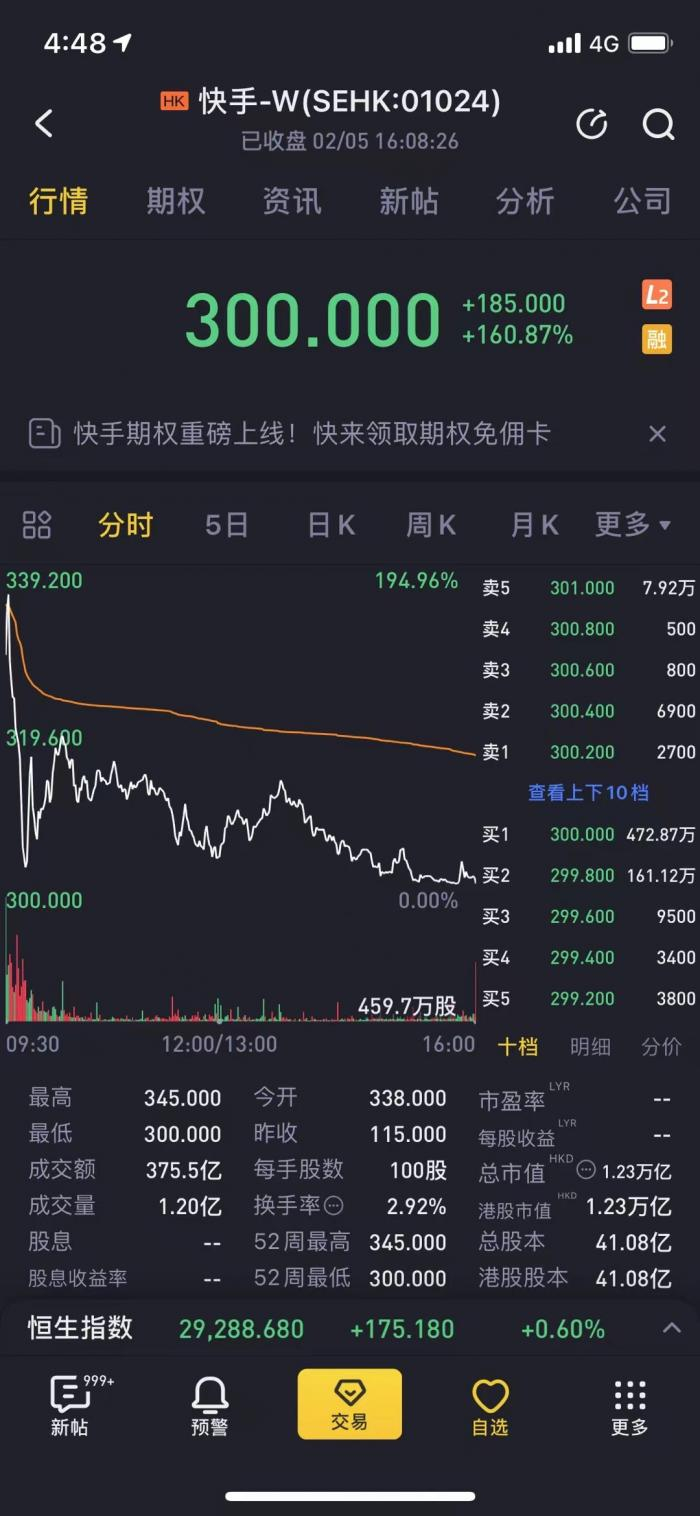Select the 5日 chart period

tap(226, 525)
